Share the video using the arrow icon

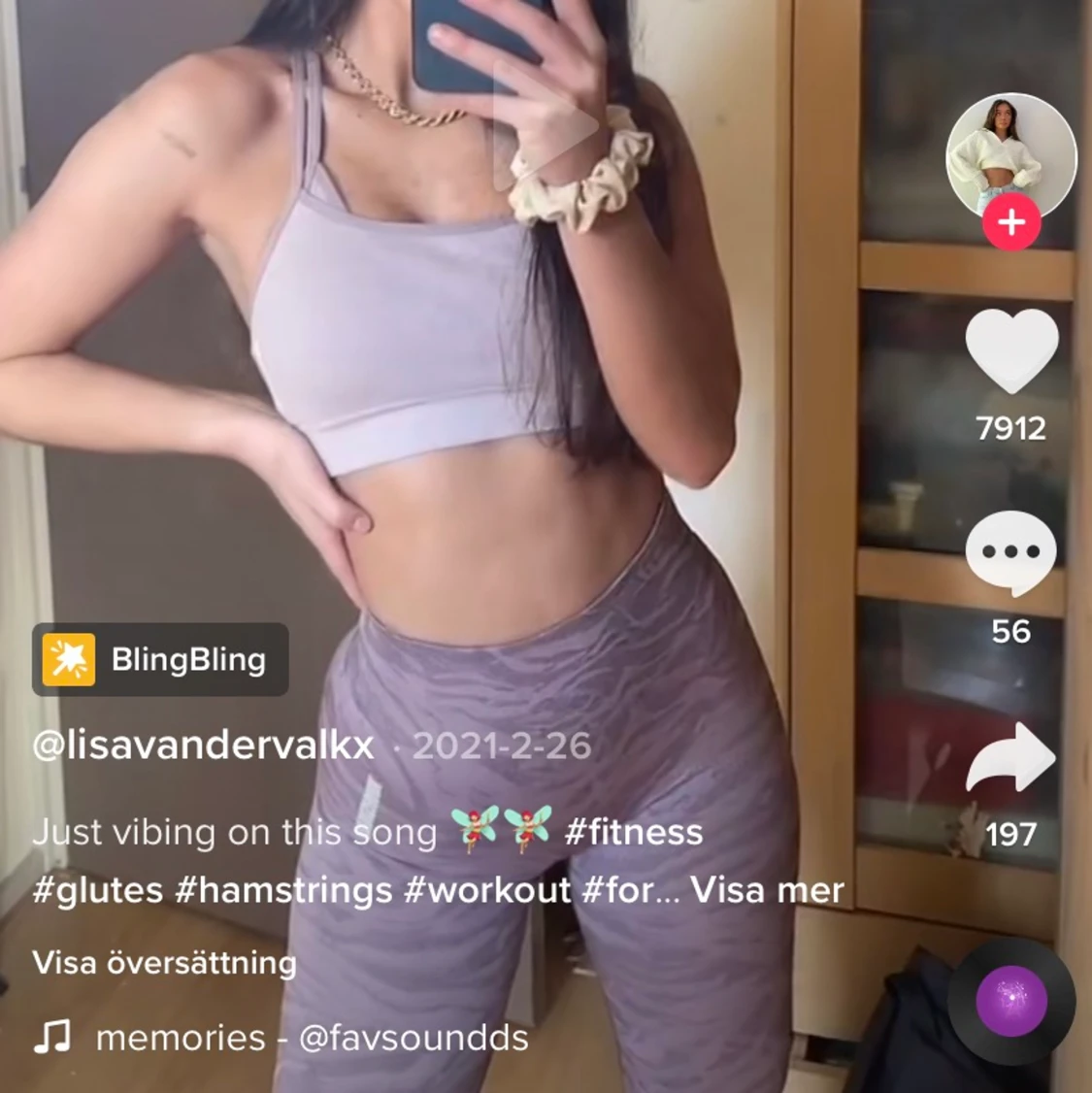point(1012,757)
